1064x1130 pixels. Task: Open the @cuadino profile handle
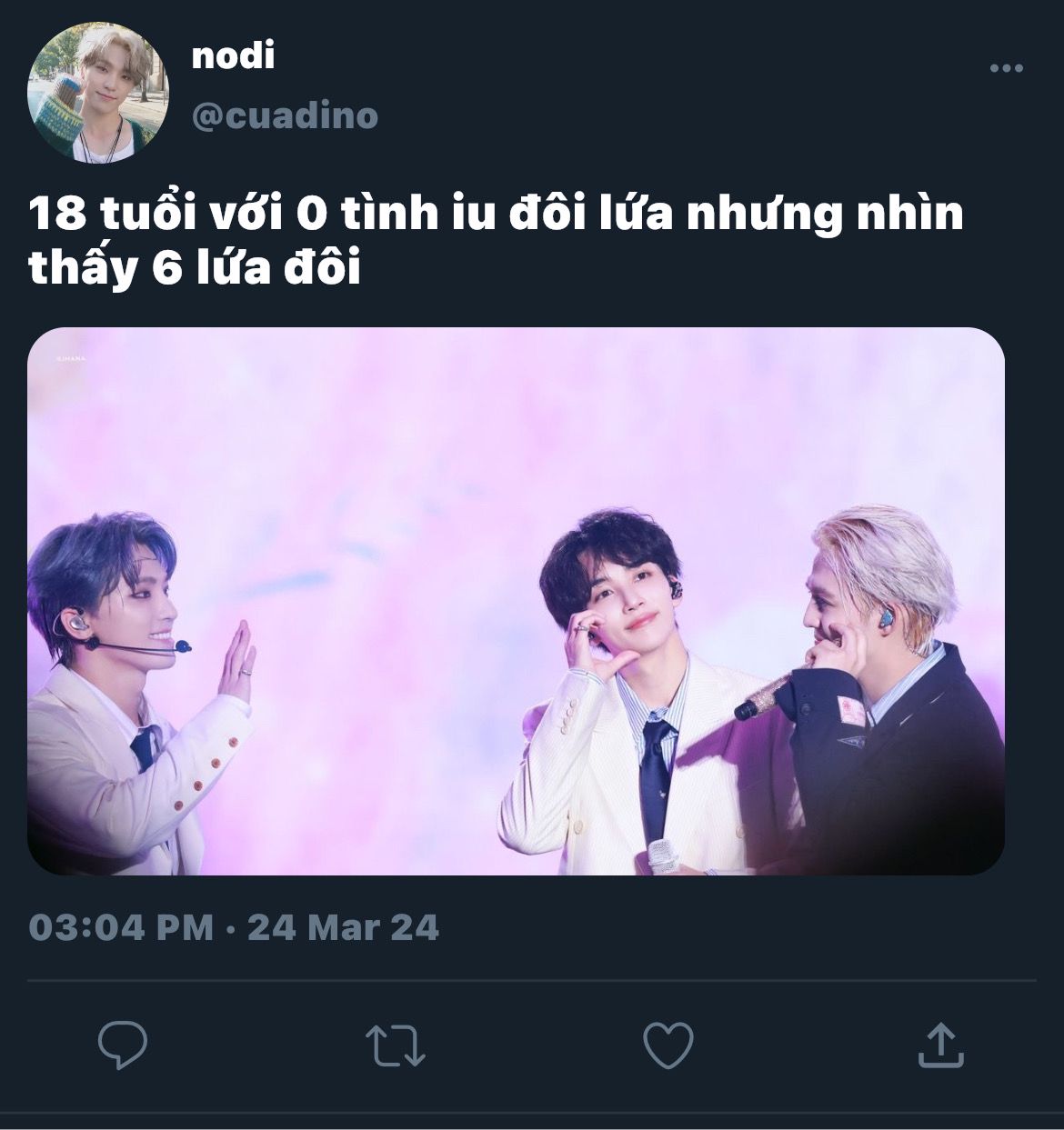tap(285, 115)
